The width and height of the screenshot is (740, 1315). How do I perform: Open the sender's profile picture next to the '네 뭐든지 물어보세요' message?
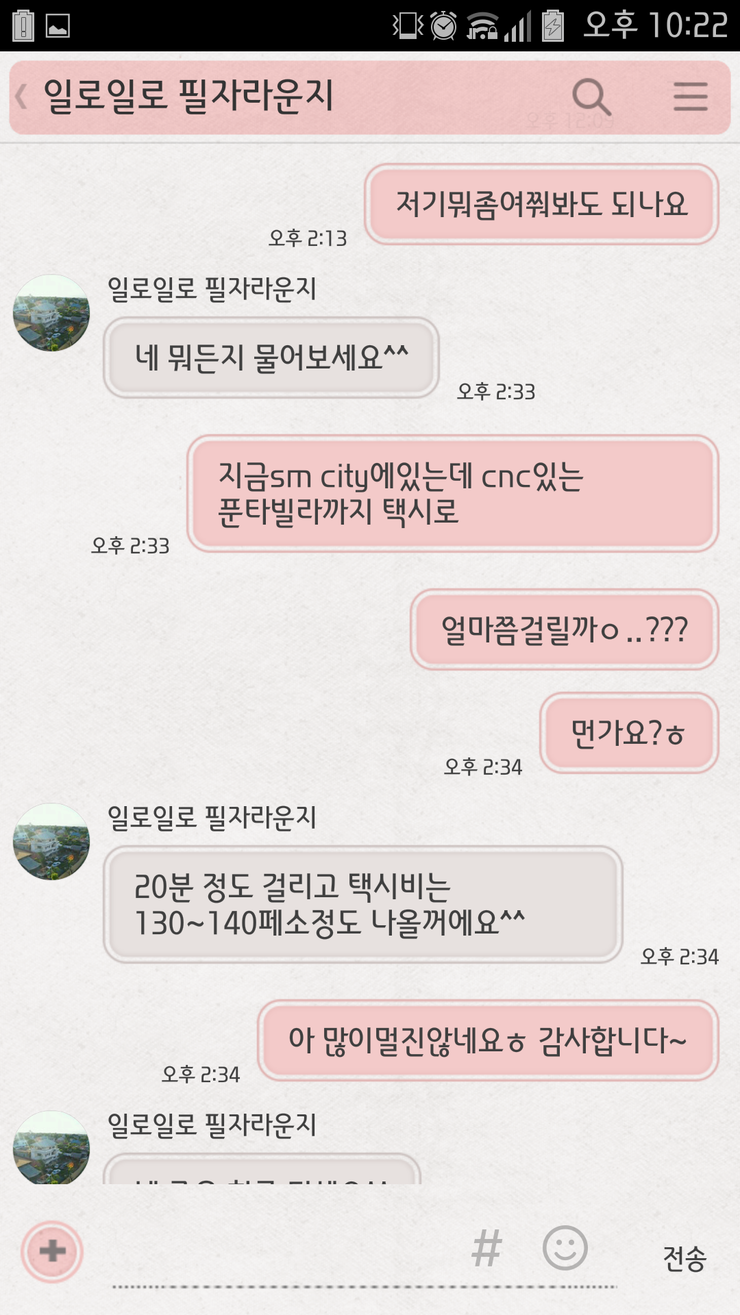coord(51,314)
